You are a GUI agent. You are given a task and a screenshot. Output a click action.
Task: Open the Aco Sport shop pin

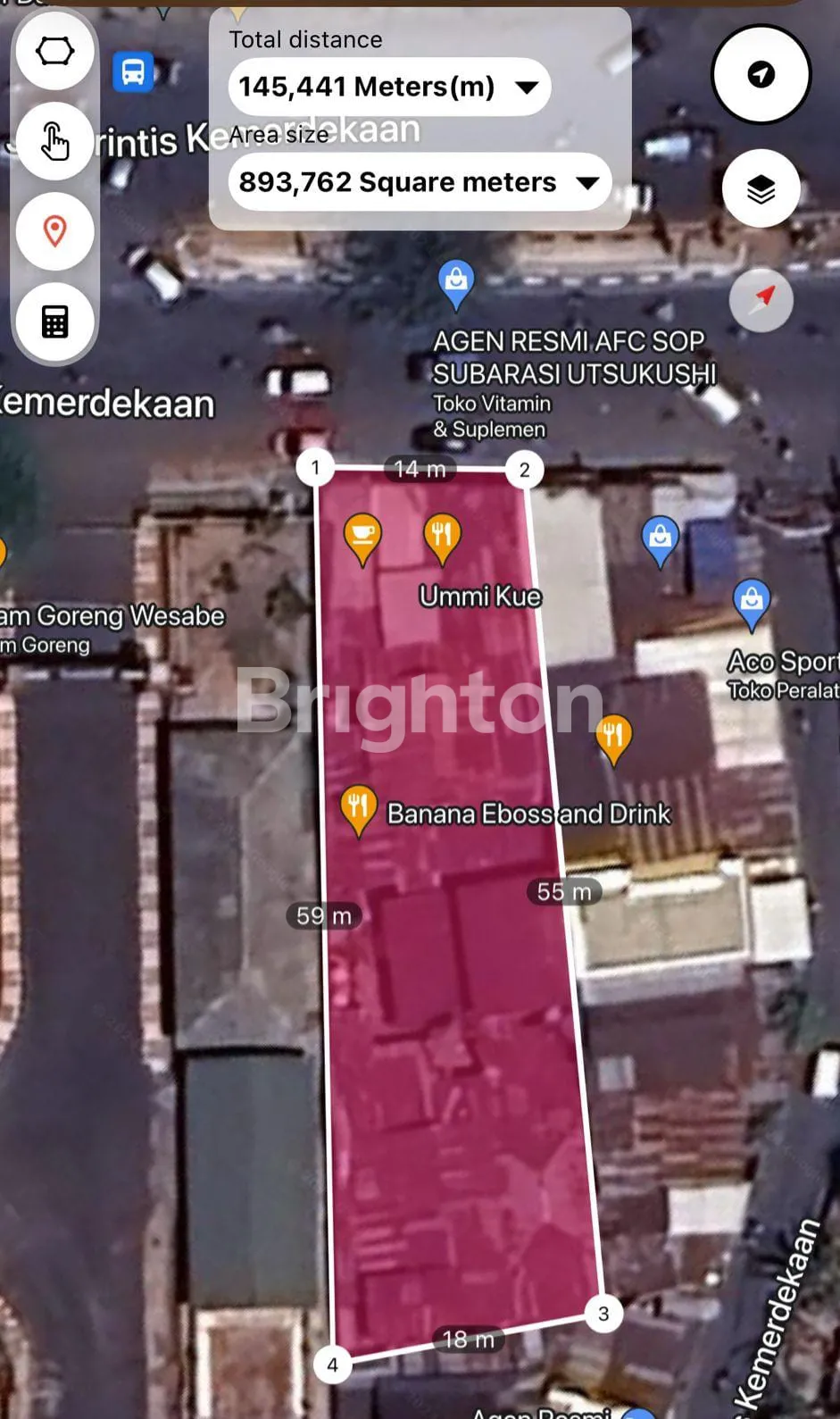pyautogui.click(x=751, y=602)
